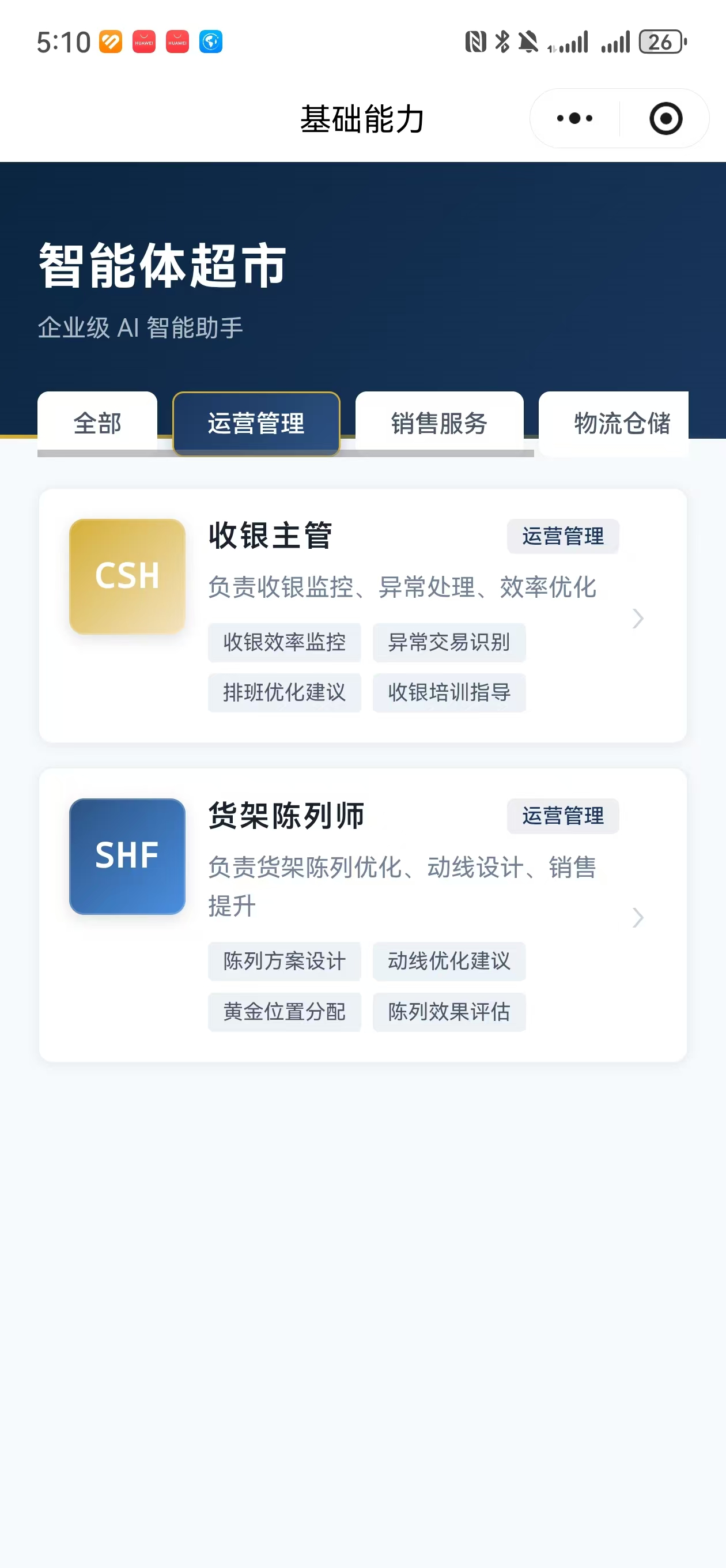
Task: Tap the Bluetooth icon in the status bar
Action: click(x=502, y=42)
